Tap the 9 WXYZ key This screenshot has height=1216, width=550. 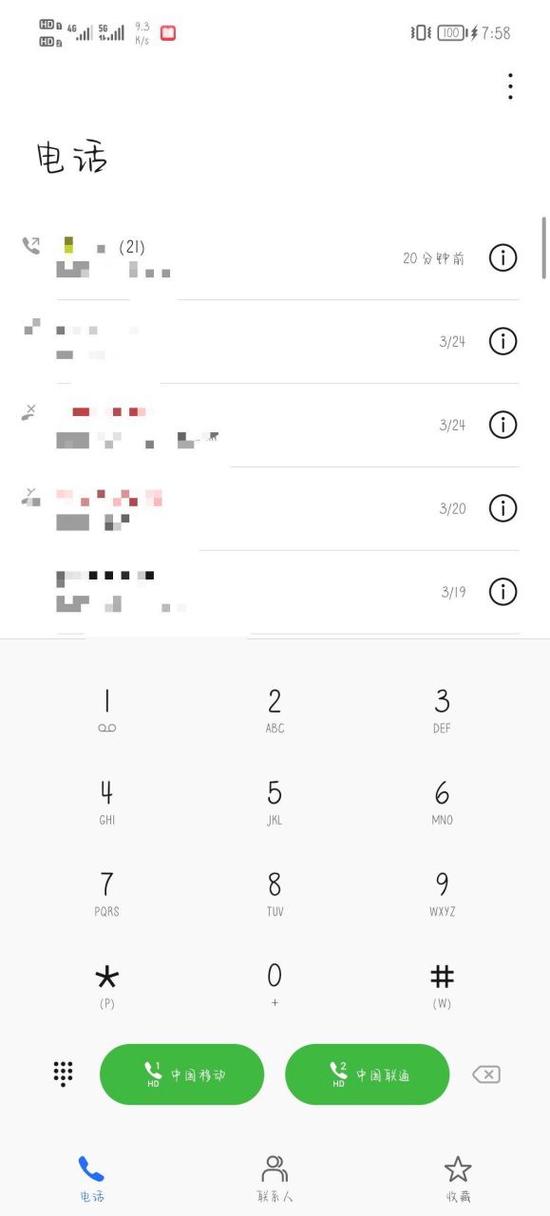coord(442,894)
